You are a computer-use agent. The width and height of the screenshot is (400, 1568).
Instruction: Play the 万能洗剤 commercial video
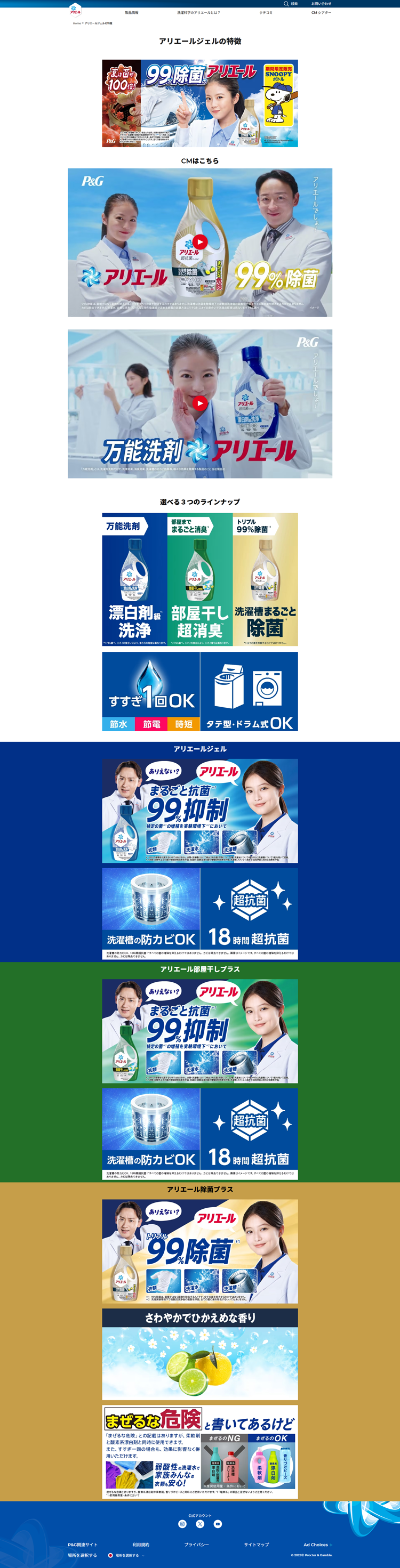199,403
